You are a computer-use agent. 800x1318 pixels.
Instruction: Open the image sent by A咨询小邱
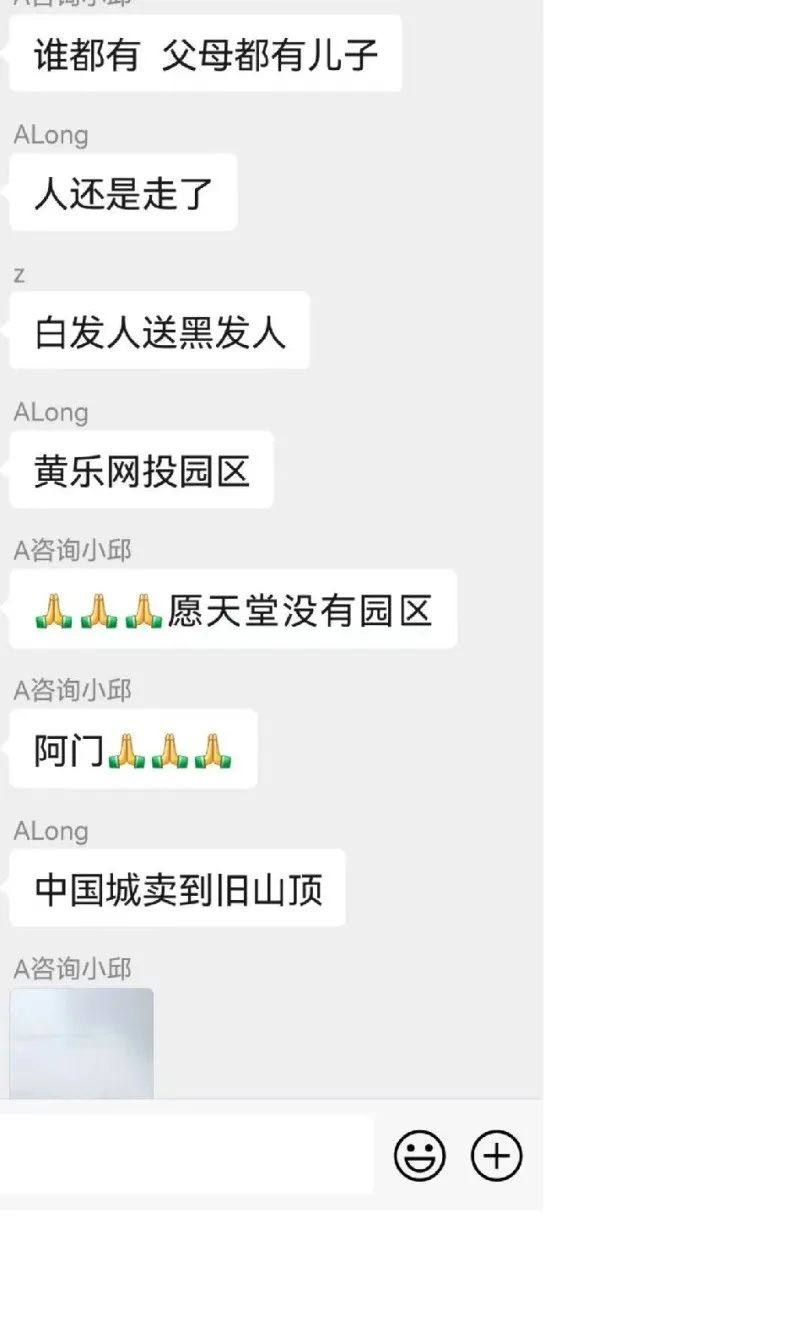82,1043
